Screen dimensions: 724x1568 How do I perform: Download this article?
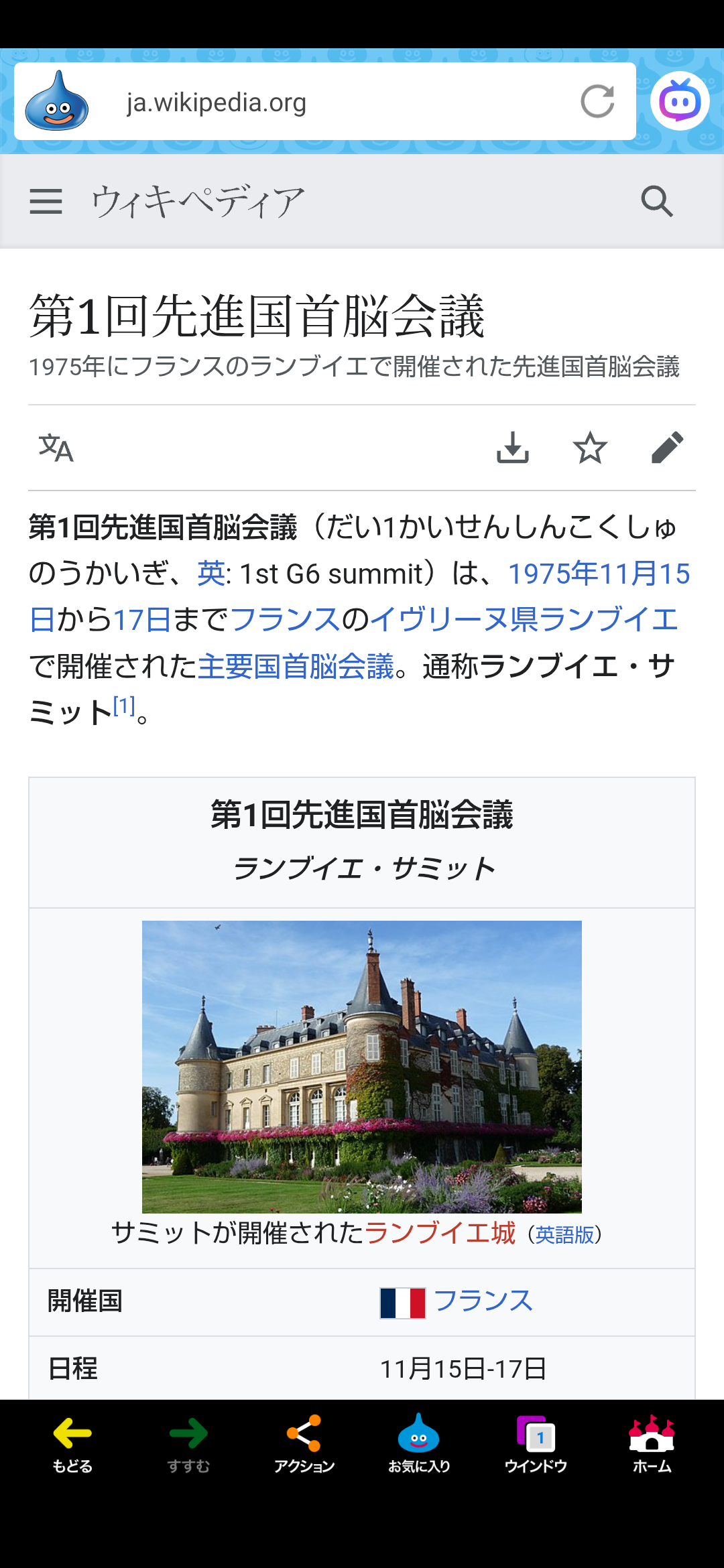click(x=513, y=448)
